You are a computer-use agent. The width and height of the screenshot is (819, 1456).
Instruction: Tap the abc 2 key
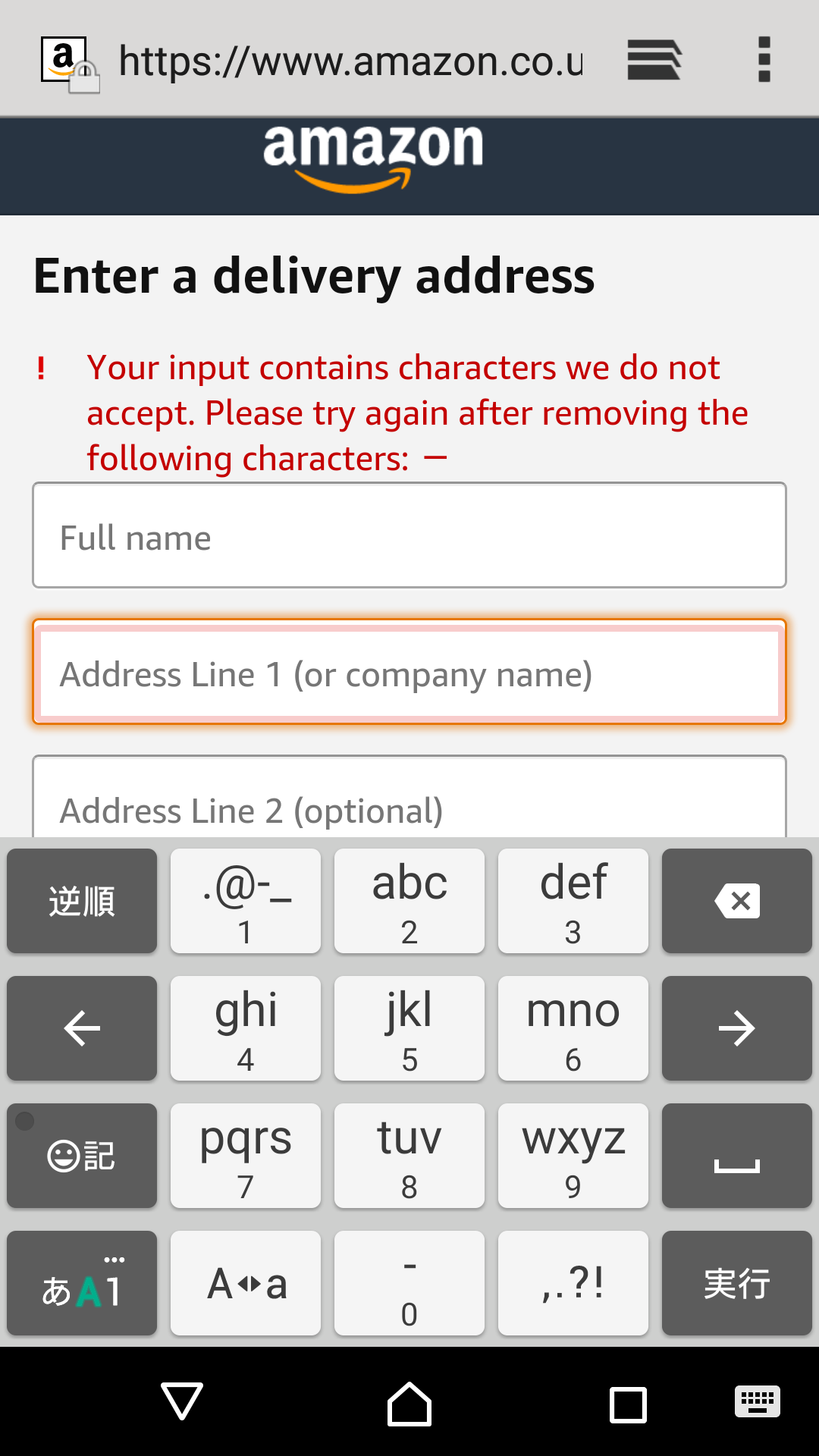coord(409,901)
